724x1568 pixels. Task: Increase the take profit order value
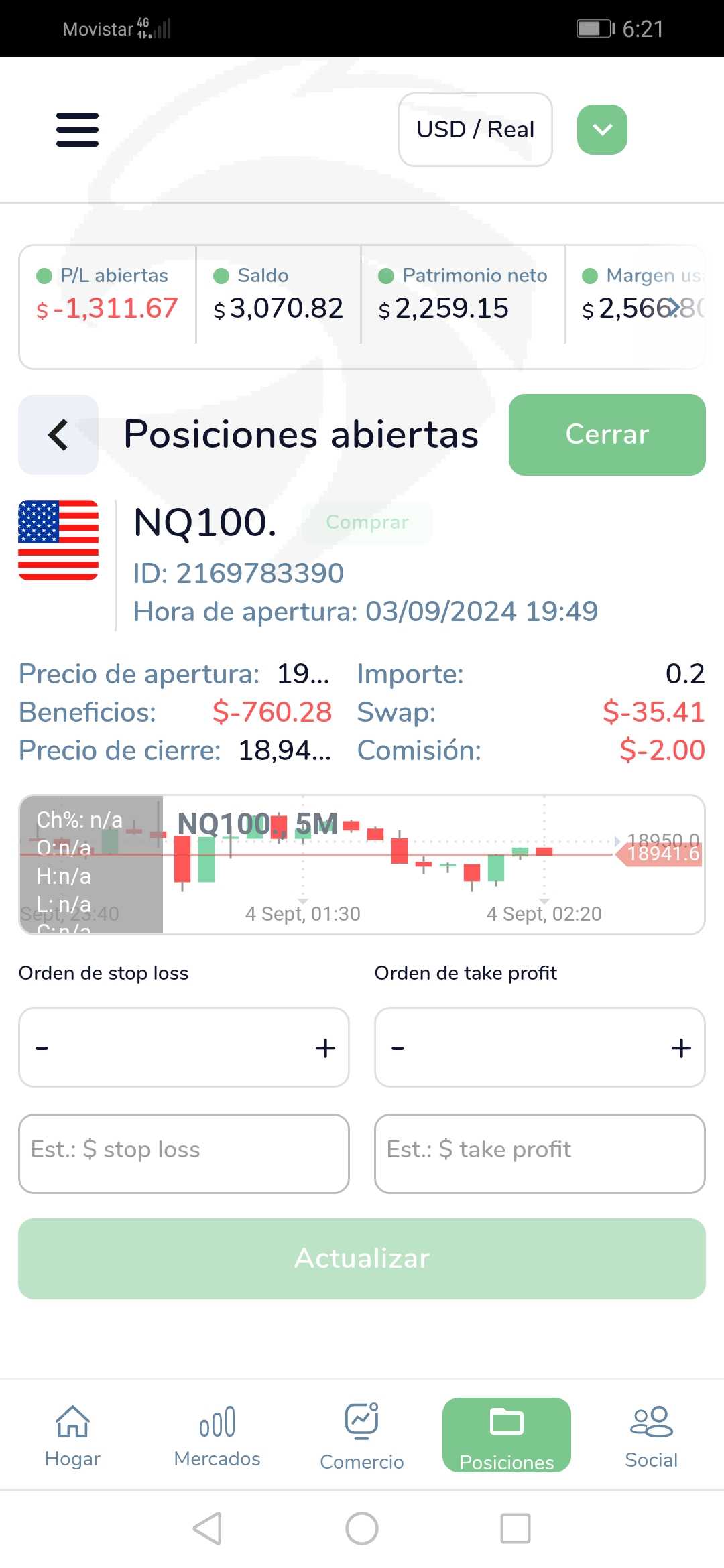coord(681,1047)
